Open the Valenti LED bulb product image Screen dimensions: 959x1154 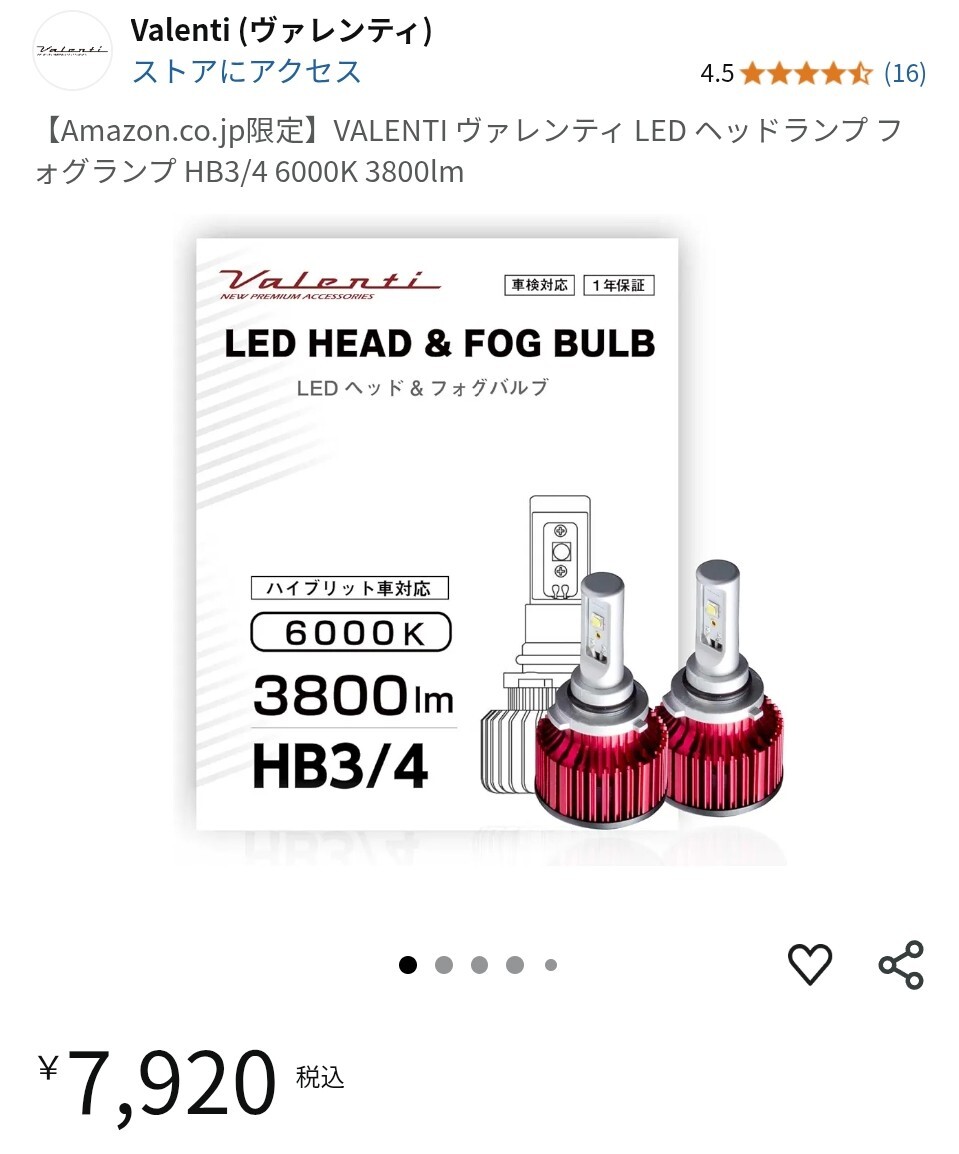click(x=480, y=540)
